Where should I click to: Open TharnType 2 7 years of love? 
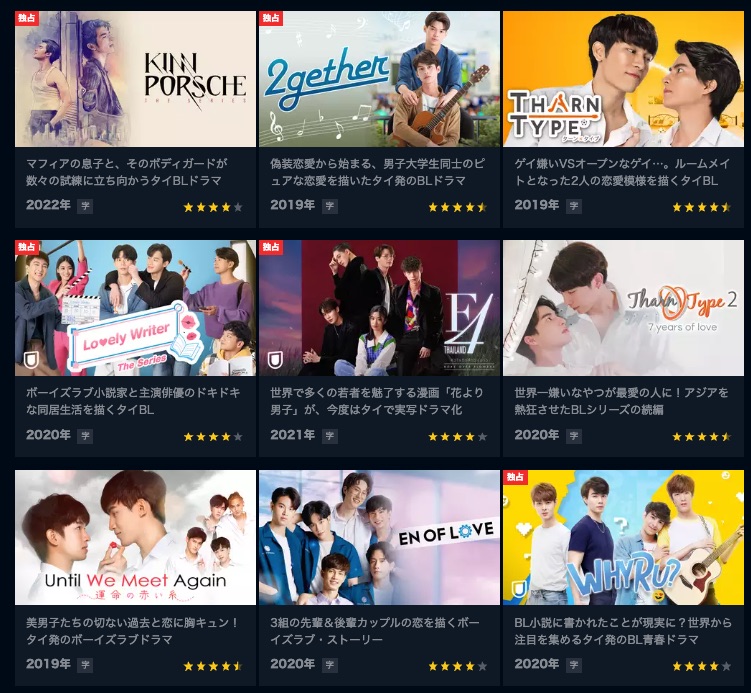click(623, 308)
